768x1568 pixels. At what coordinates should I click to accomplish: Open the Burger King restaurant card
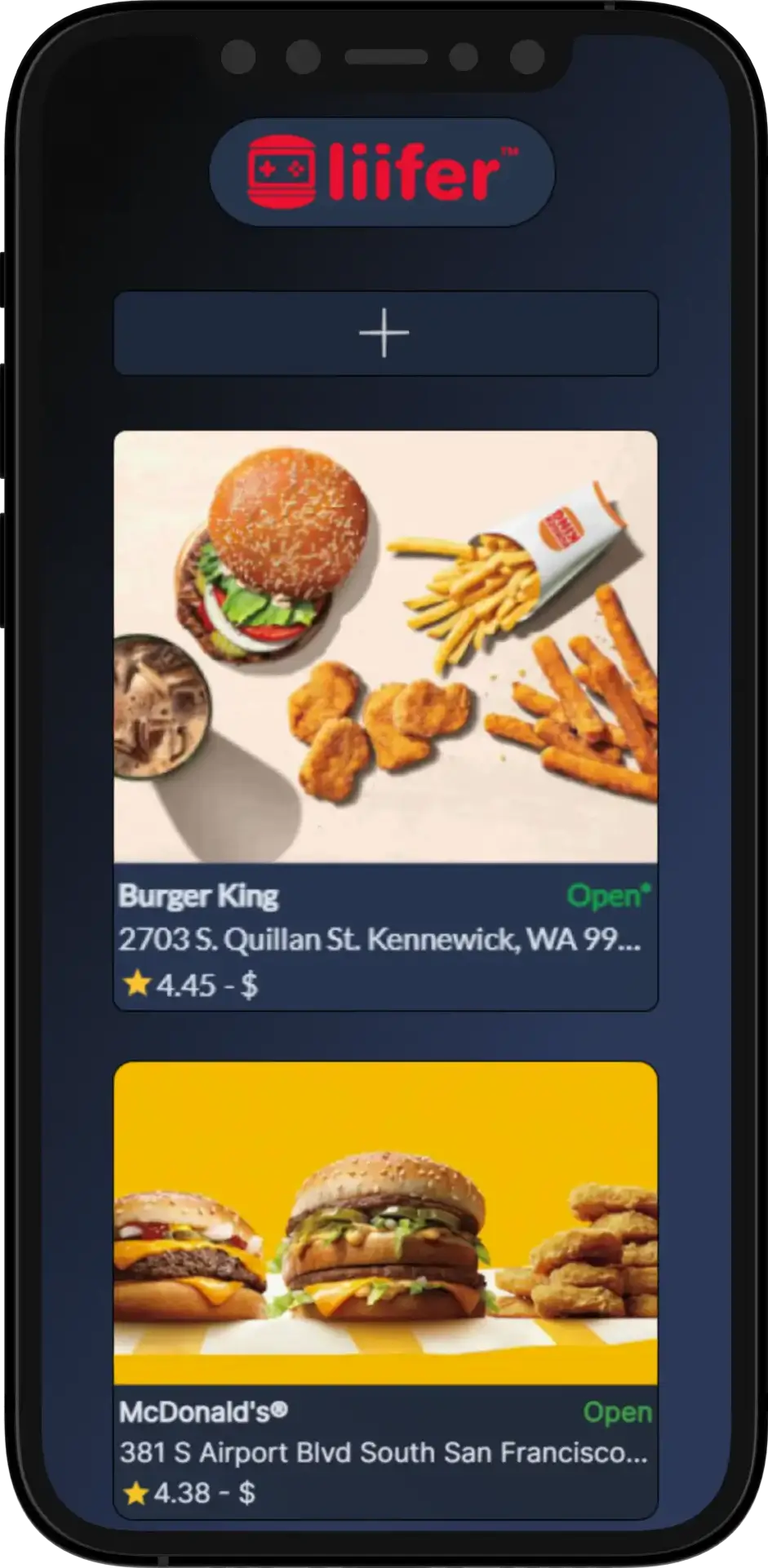click(385, 720)
